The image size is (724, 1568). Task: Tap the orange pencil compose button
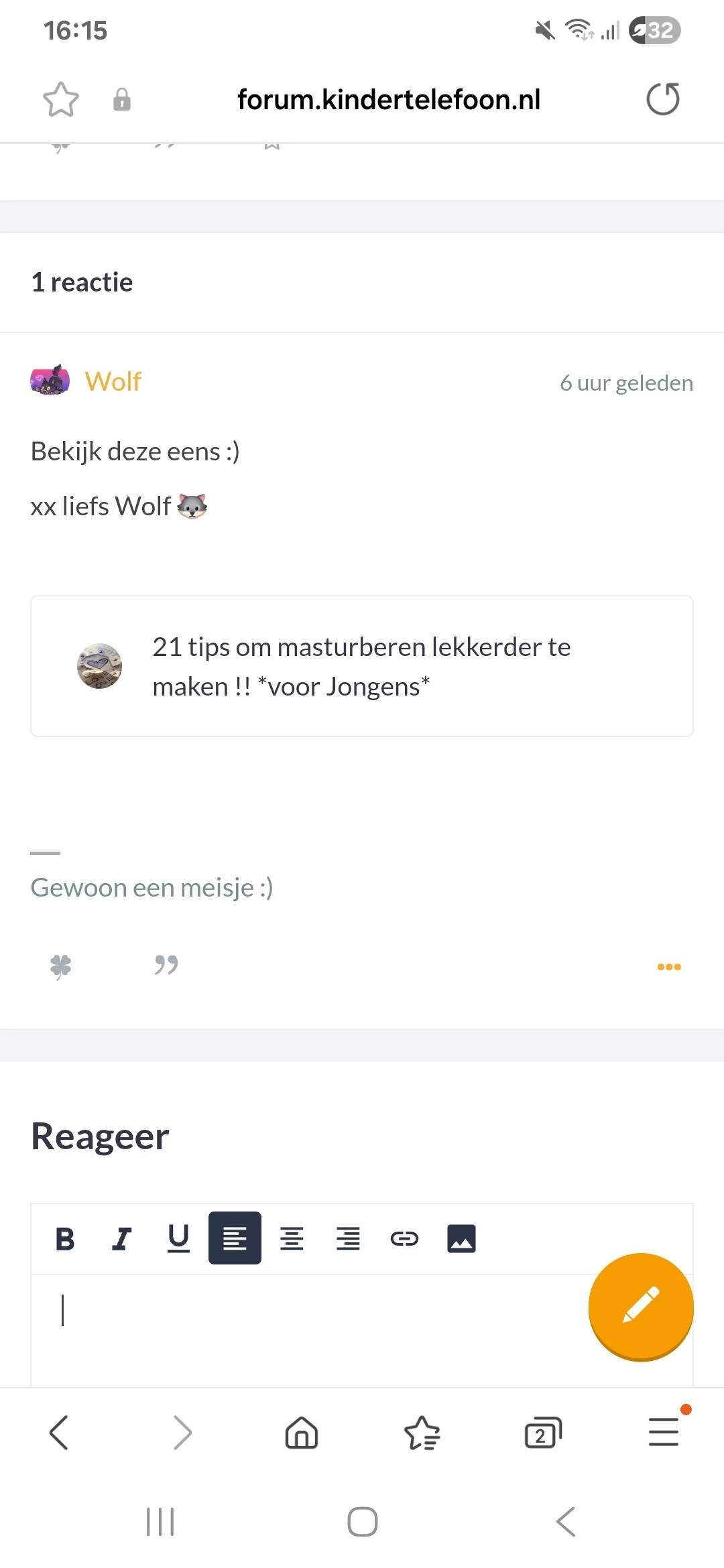pyautogui.click(x=640, y=1306)
